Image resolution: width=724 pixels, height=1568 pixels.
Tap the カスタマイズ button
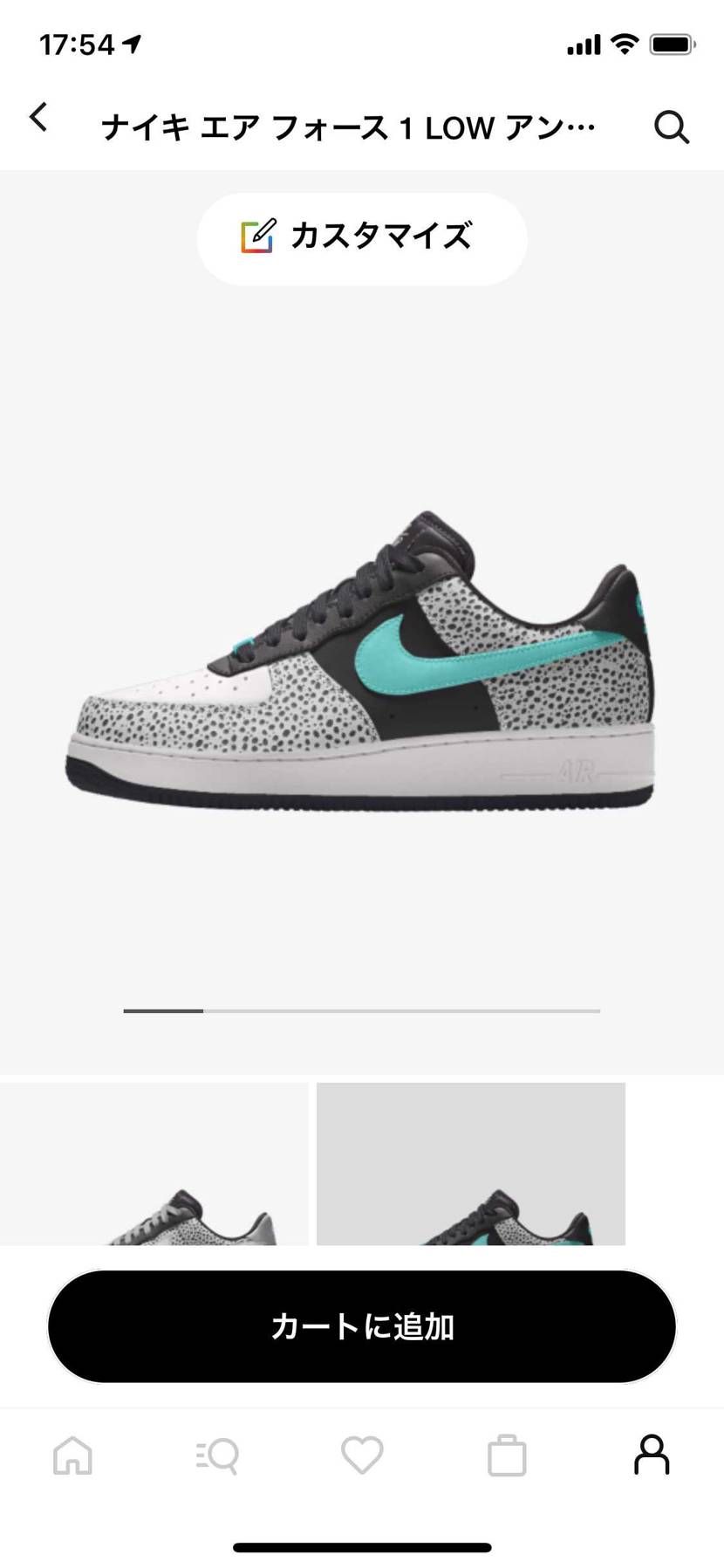[361, 238]
